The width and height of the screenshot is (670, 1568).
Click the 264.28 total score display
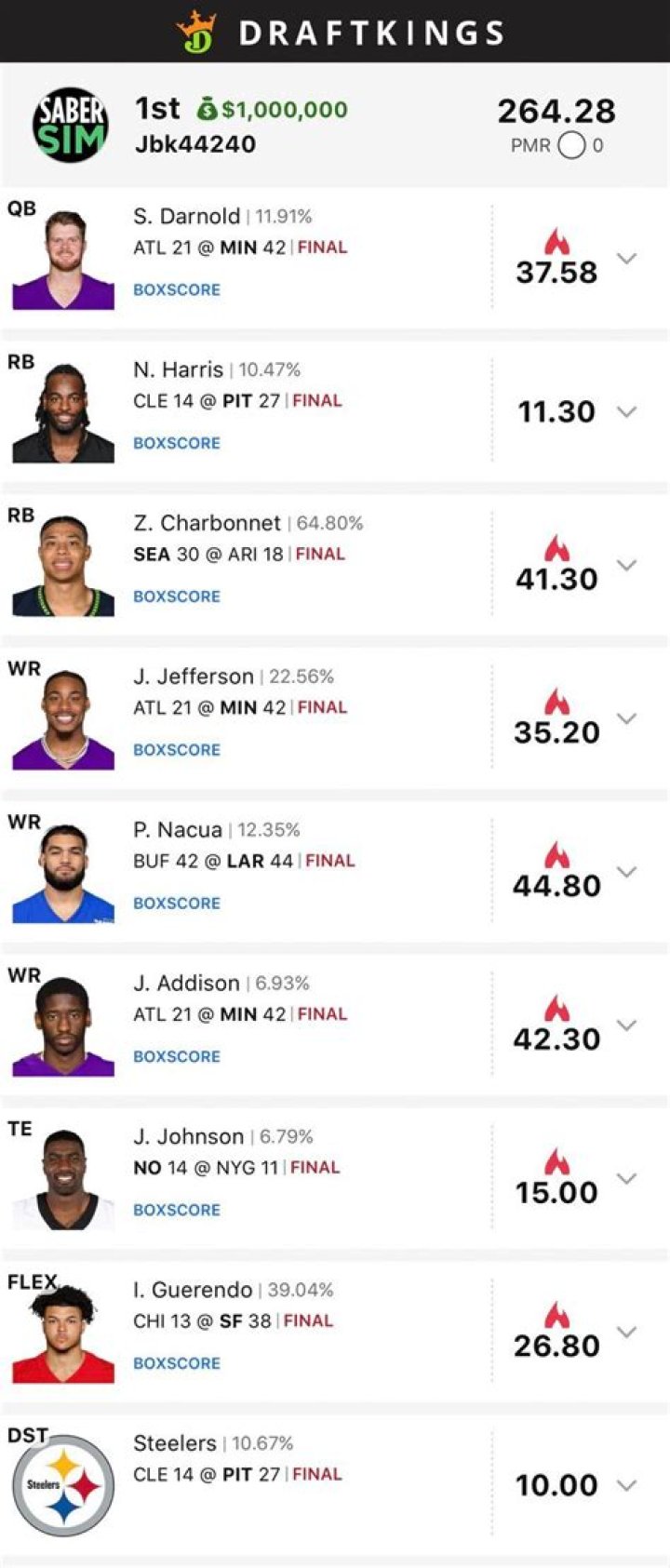pos(556,111)
